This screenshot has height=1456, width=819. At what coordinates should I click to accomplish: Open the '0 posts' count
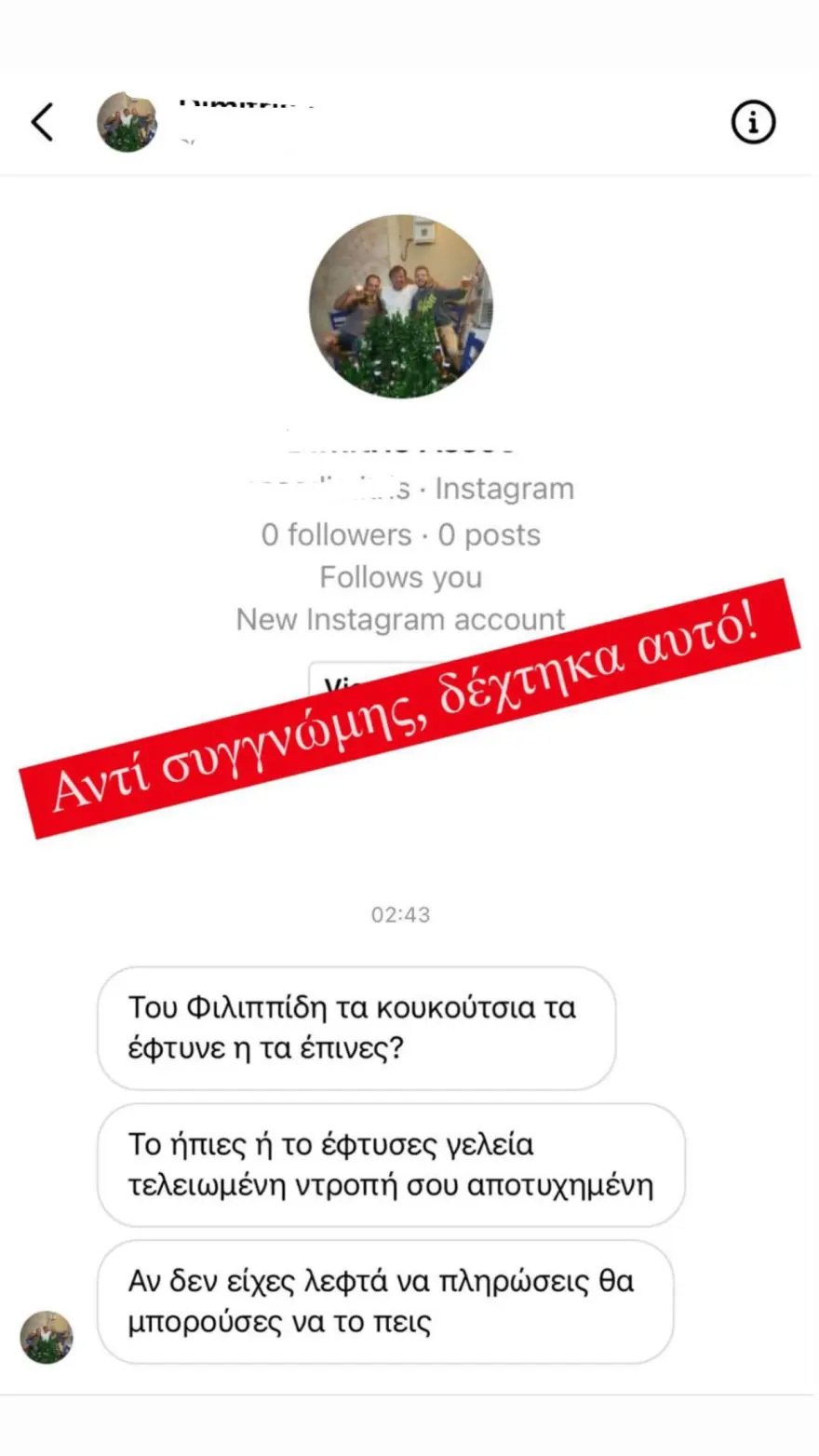click(x=488, y=534)
